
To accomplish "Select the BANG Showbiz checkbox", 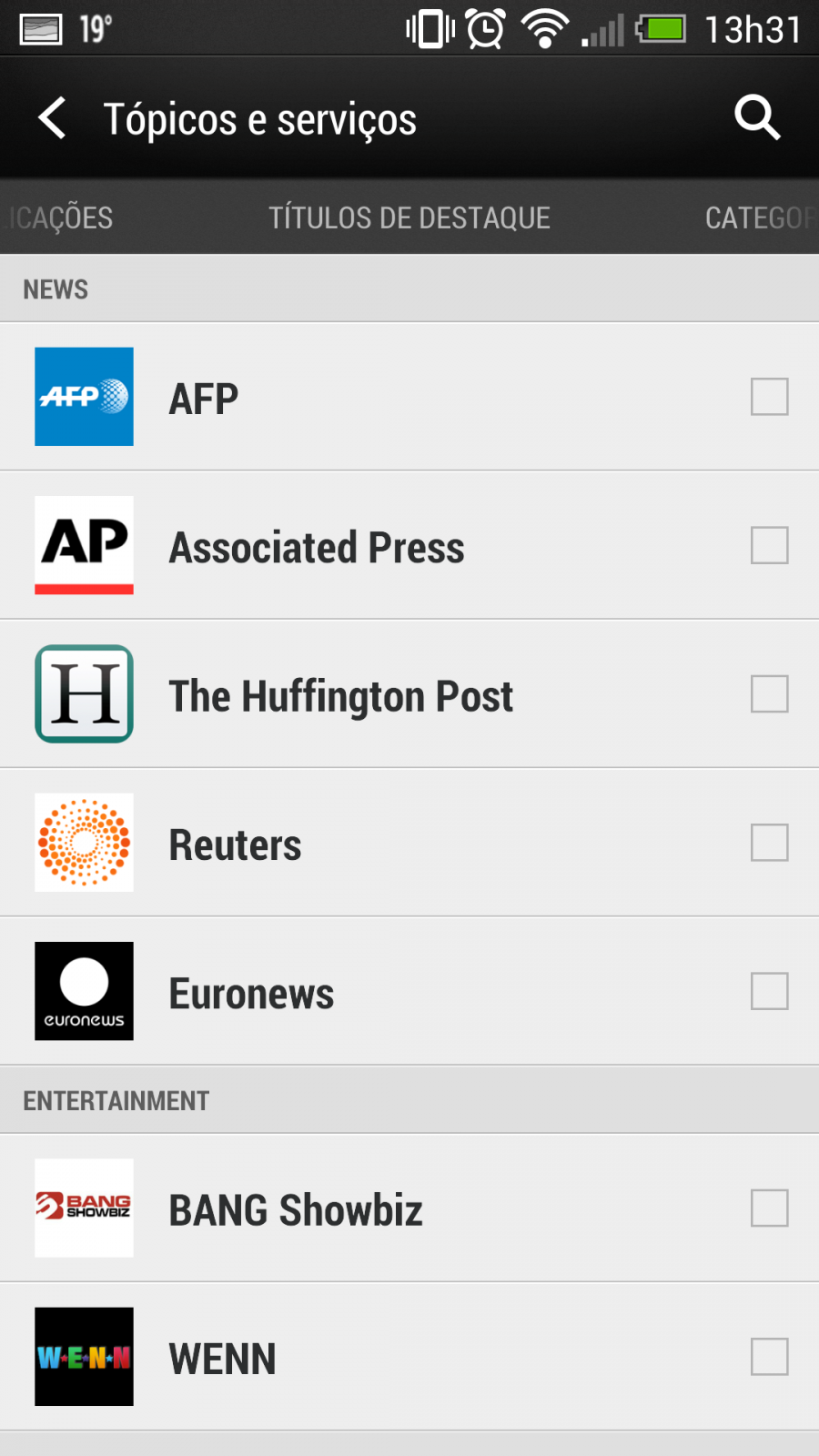I will point(770,1208).
